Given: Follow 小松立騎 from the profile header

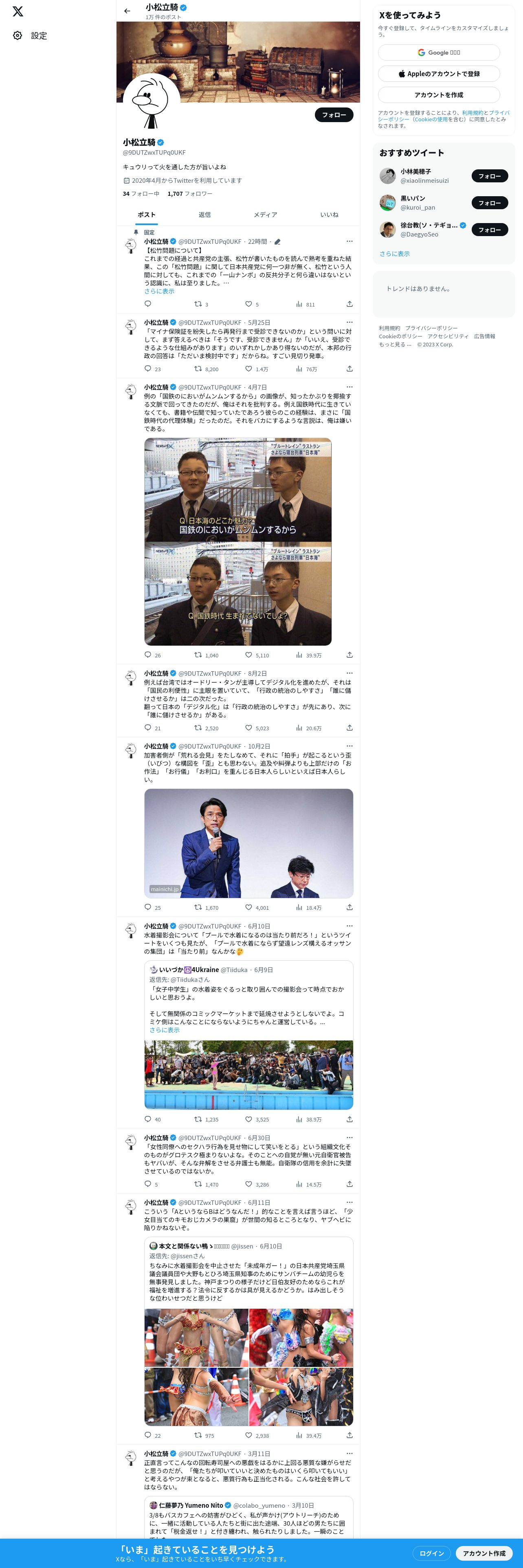Looking at the screenshot, I should coord(334,114).
